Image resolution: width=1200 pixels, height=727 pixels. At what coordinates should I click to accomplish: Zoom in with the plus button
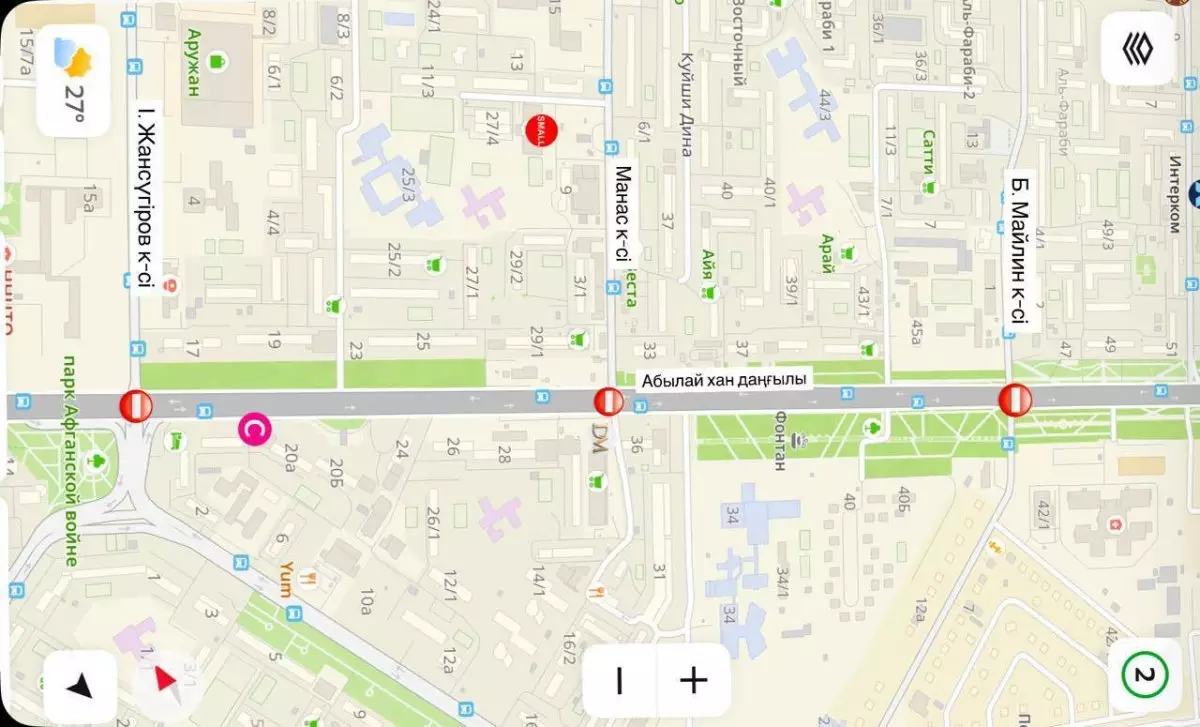pyautogui.click(x=694, y=680)
